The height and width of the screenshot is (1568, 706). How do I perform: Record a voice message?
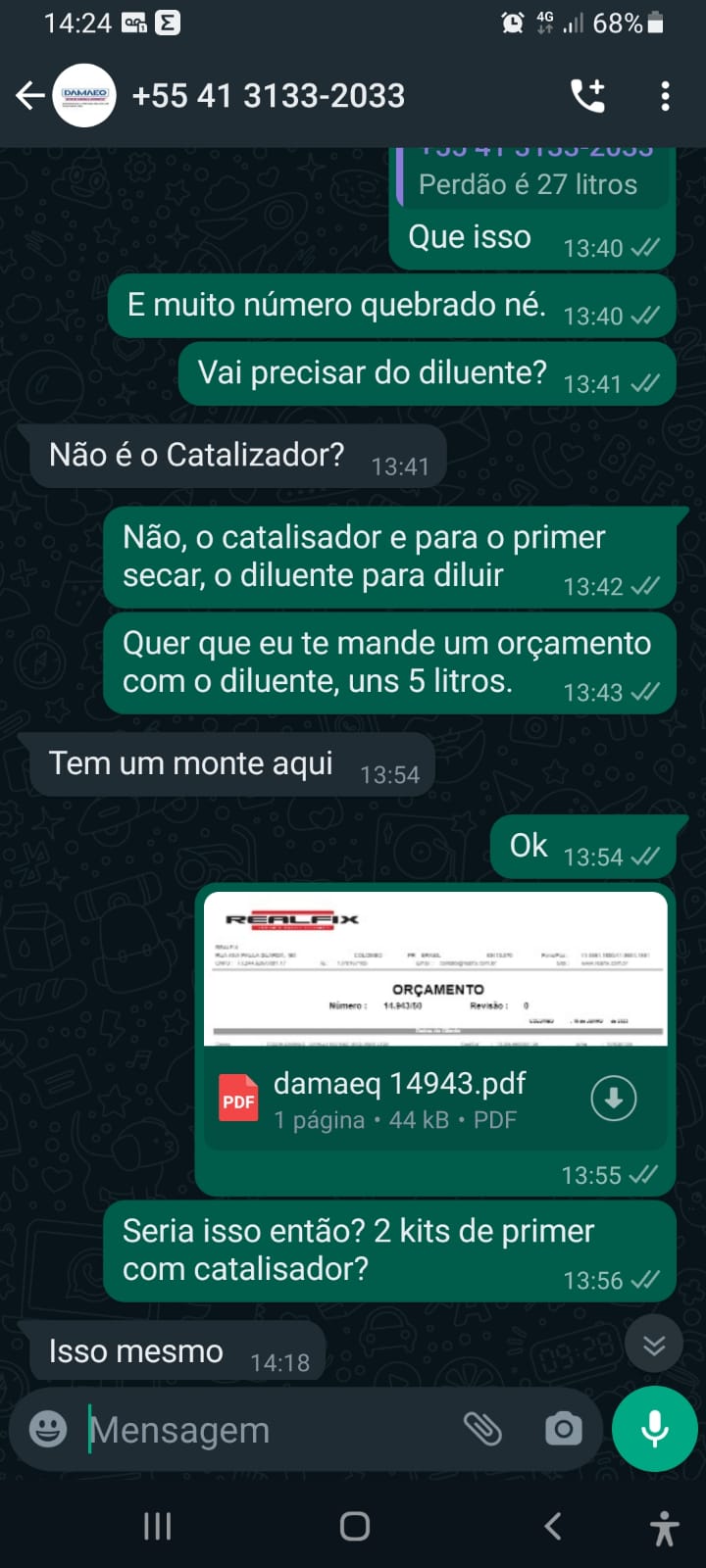[x=654, y=1429]
